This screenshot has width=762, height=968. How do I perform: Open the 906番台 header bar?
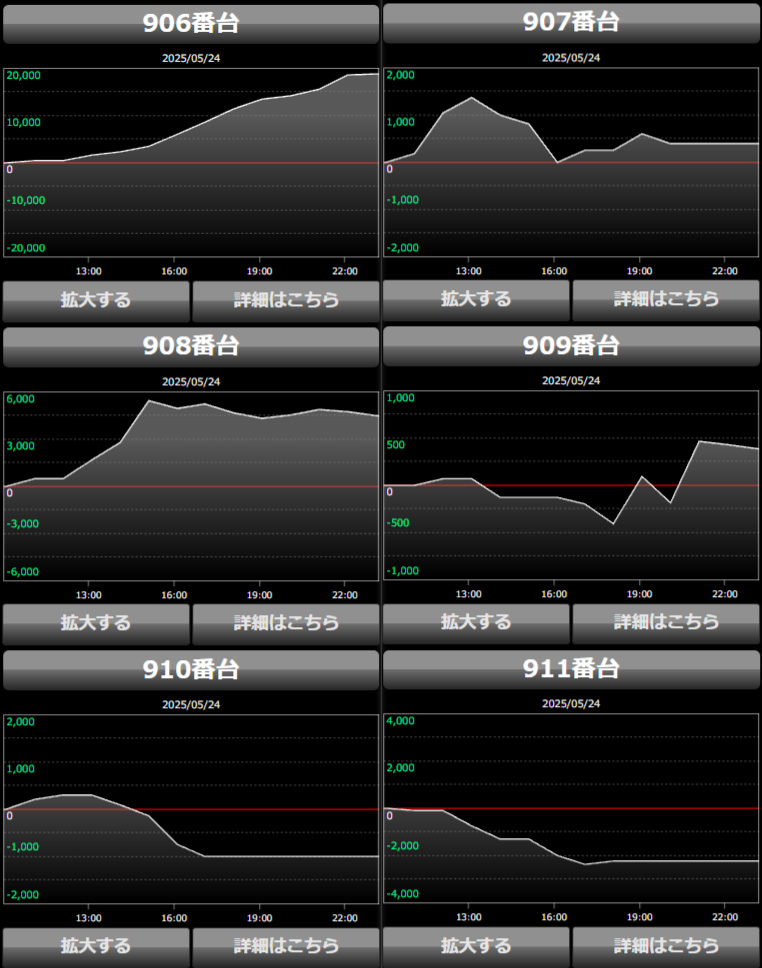(191, 23)
